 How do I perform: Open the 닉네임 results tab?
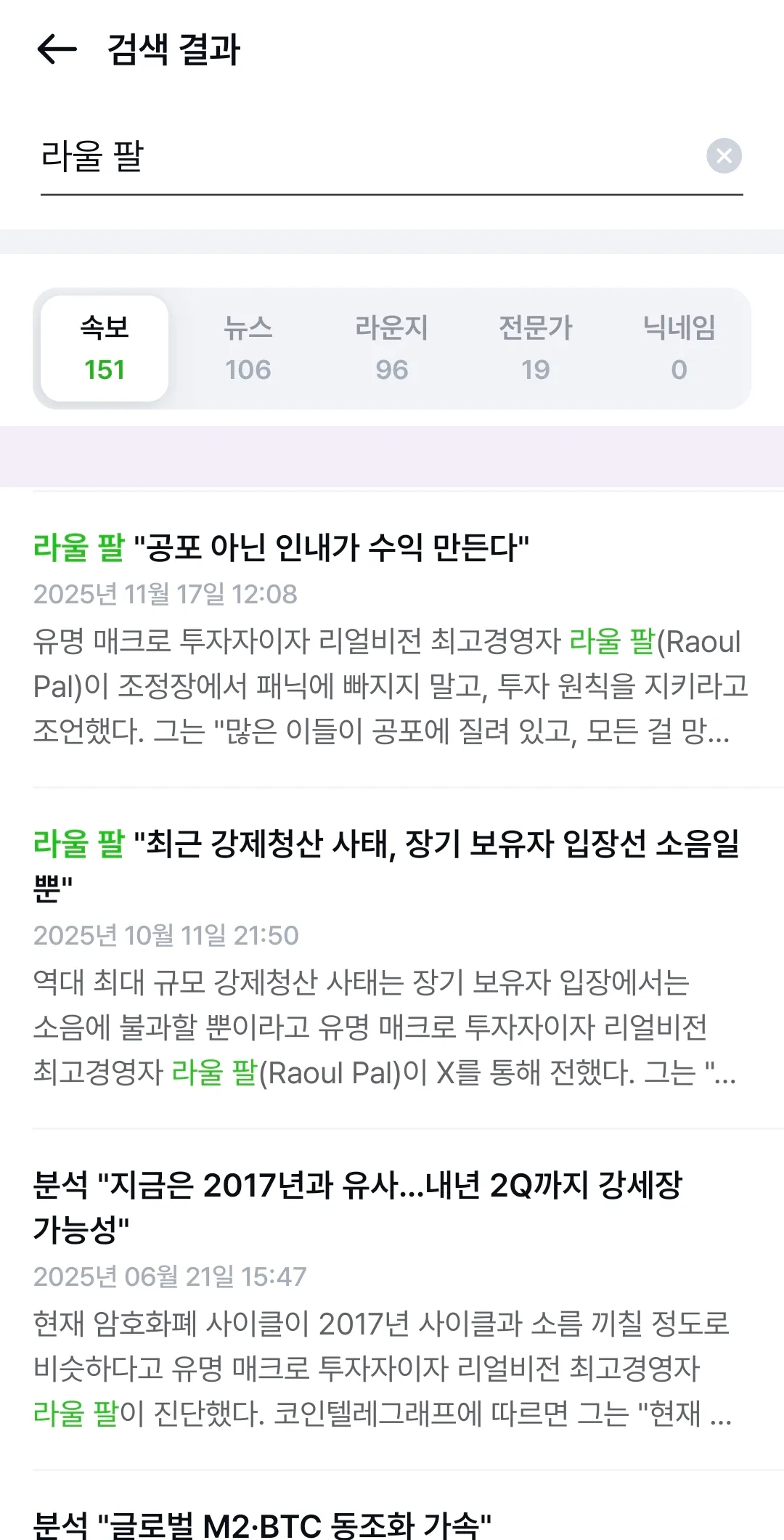click(x=679, y=349)
